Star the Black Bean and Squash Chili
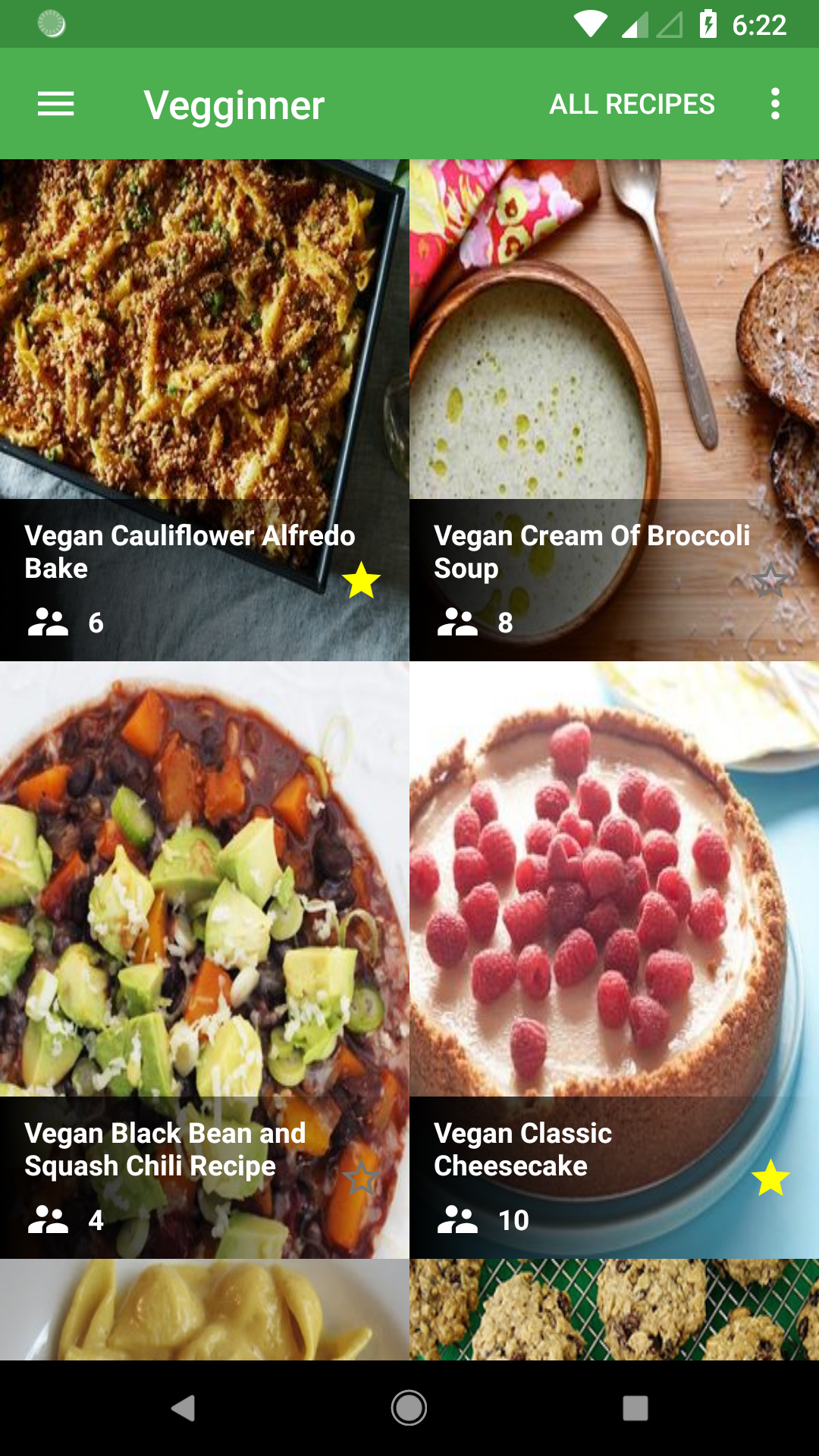819x1456 pixels. tap(361, 1178)
